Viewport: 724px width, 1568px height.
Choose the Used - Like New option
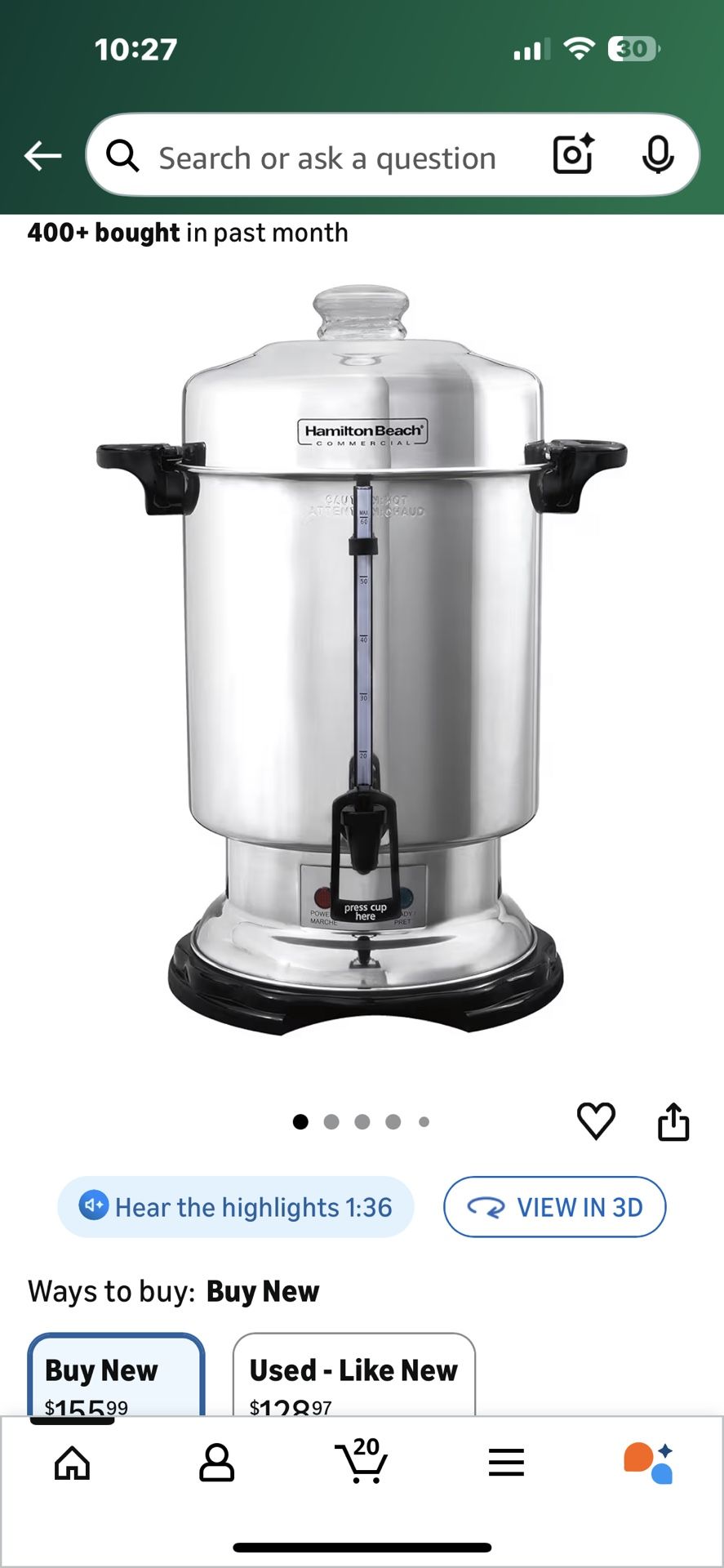[353, 1377]
